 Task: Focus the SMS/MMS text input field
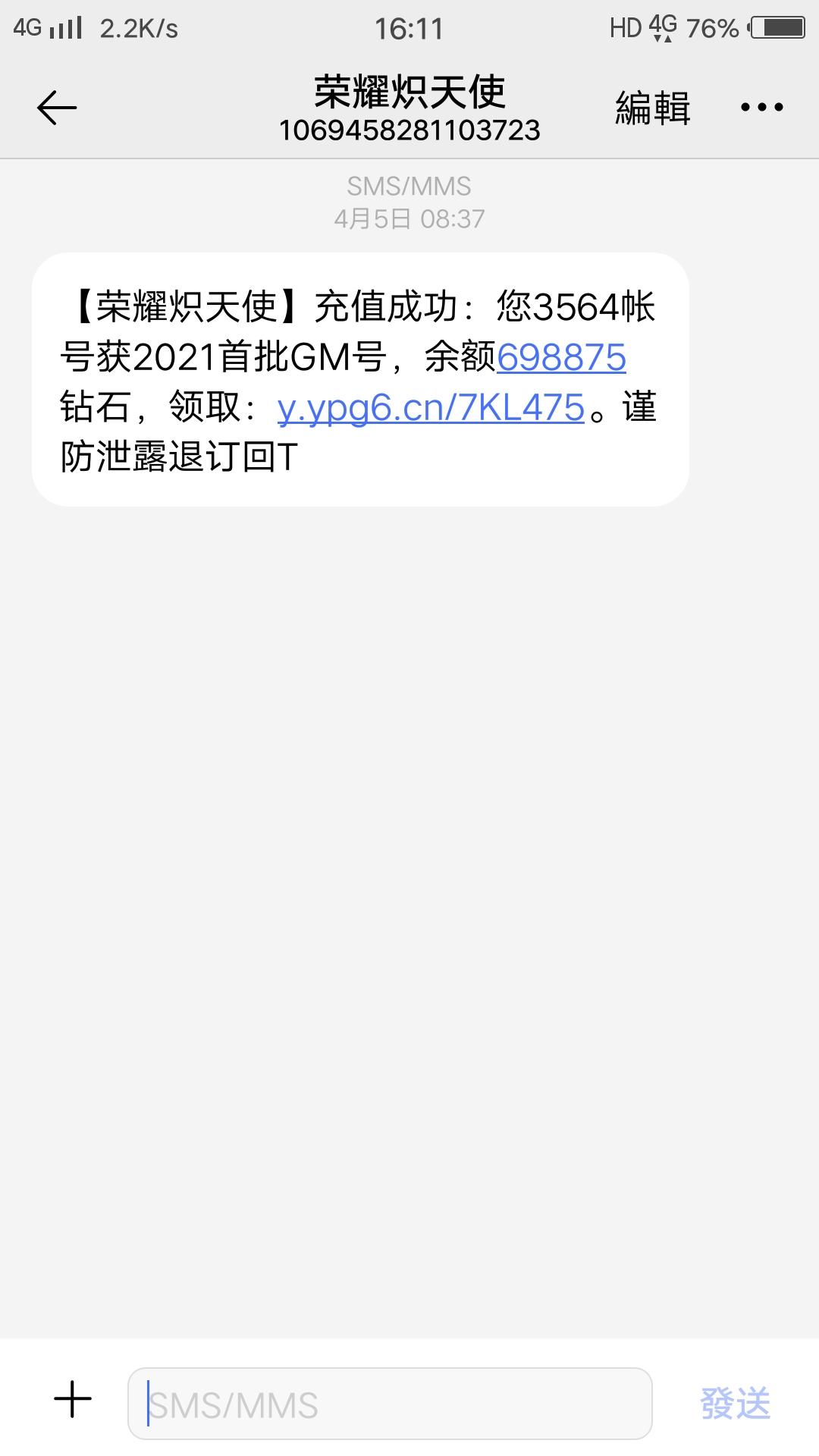pyautogui.click(x=390, y=1404)
